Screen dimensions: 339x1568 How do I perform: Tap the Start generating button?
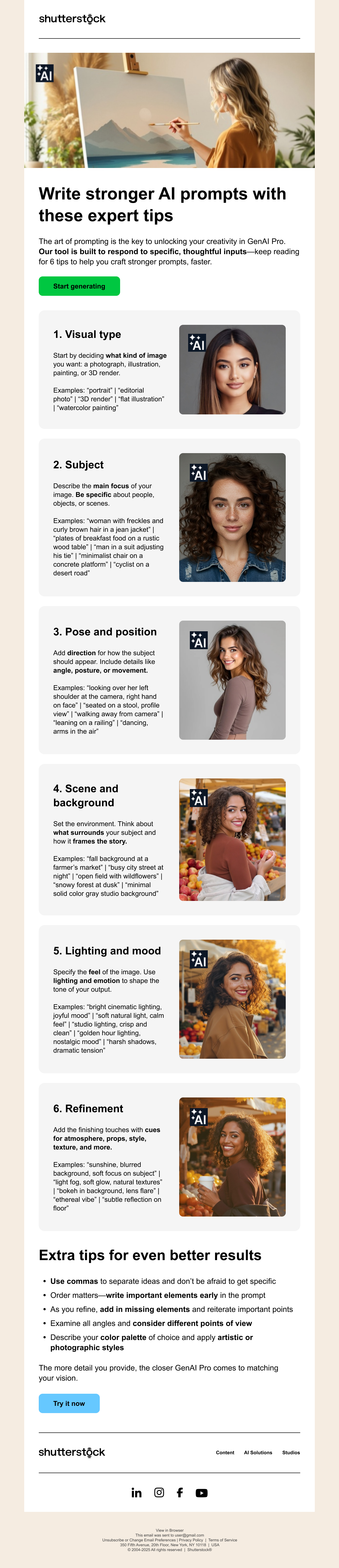pyautogui.click(x=79, y=286)
